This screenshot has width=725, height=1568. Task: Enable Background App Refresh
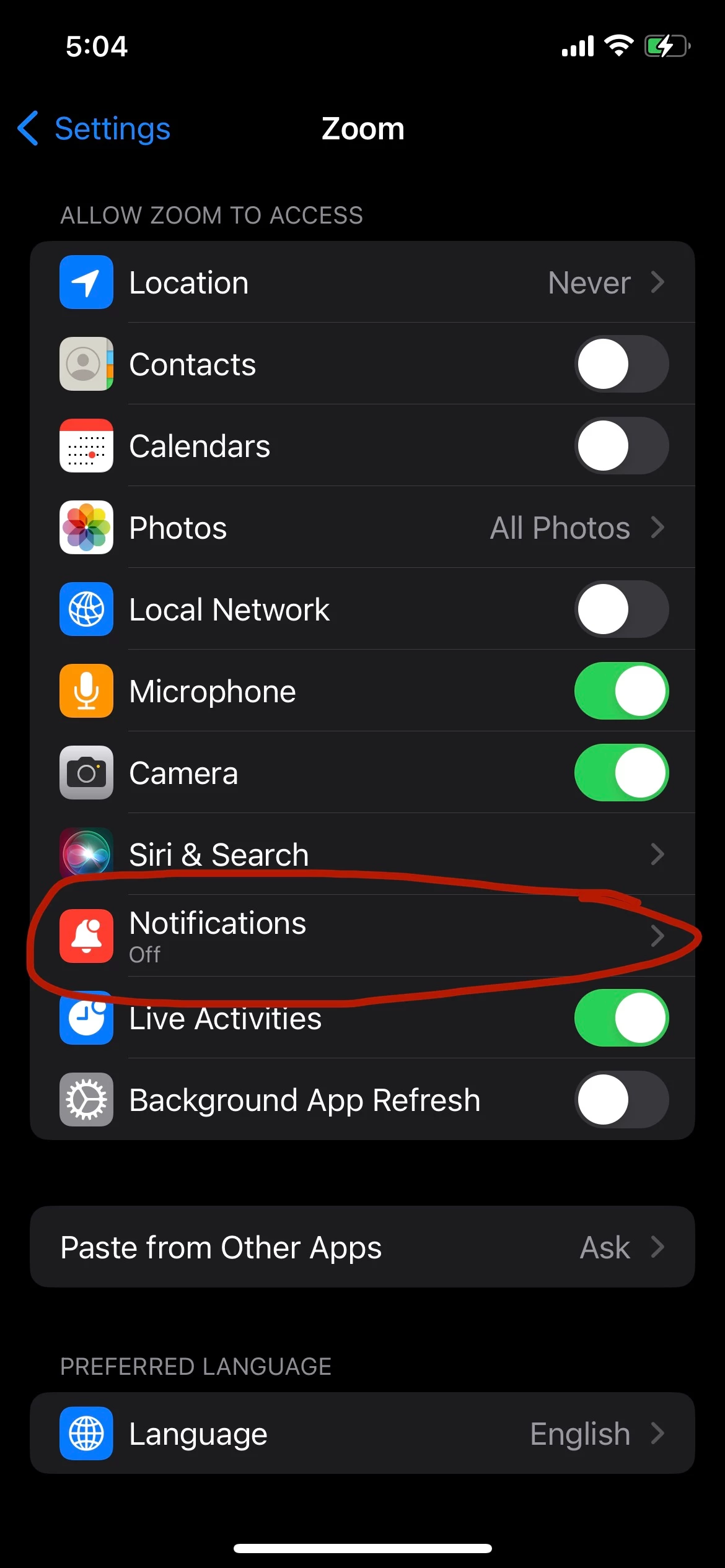tap(621, 1100)
